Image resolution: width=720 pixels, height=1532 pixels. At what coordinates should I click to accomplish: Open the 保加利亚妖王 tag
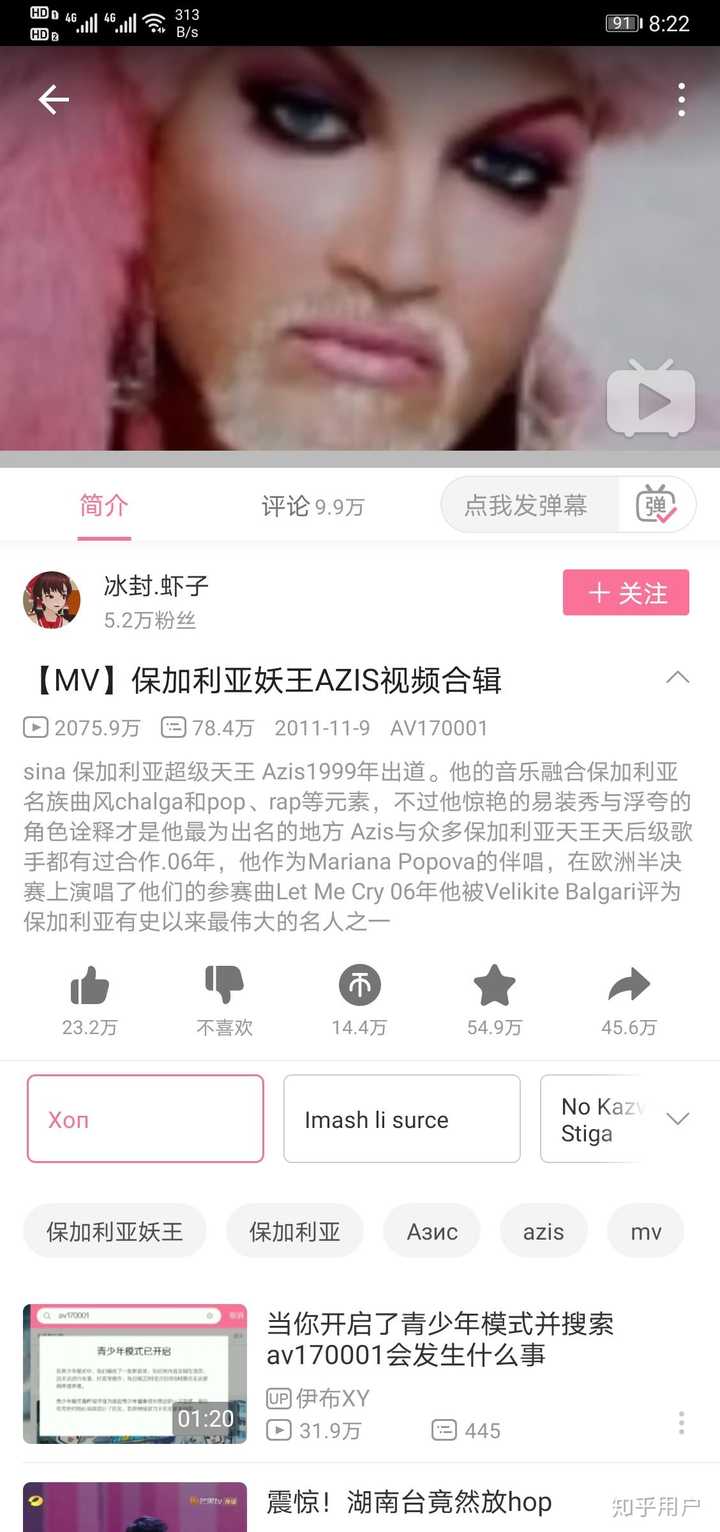[114, 1231]
